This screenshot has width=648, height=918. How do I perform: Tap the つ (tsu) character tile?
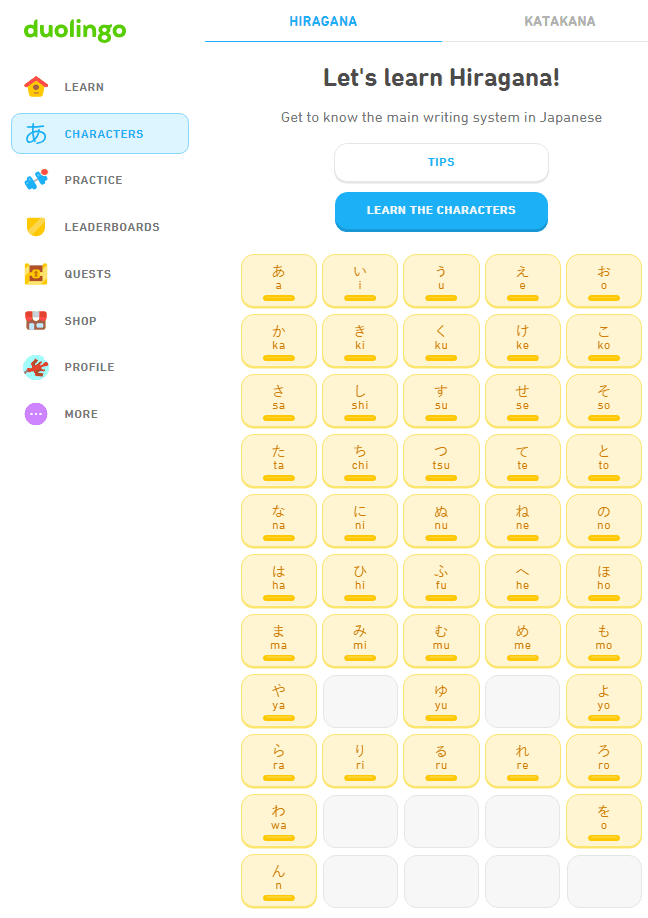pos(441,461)
